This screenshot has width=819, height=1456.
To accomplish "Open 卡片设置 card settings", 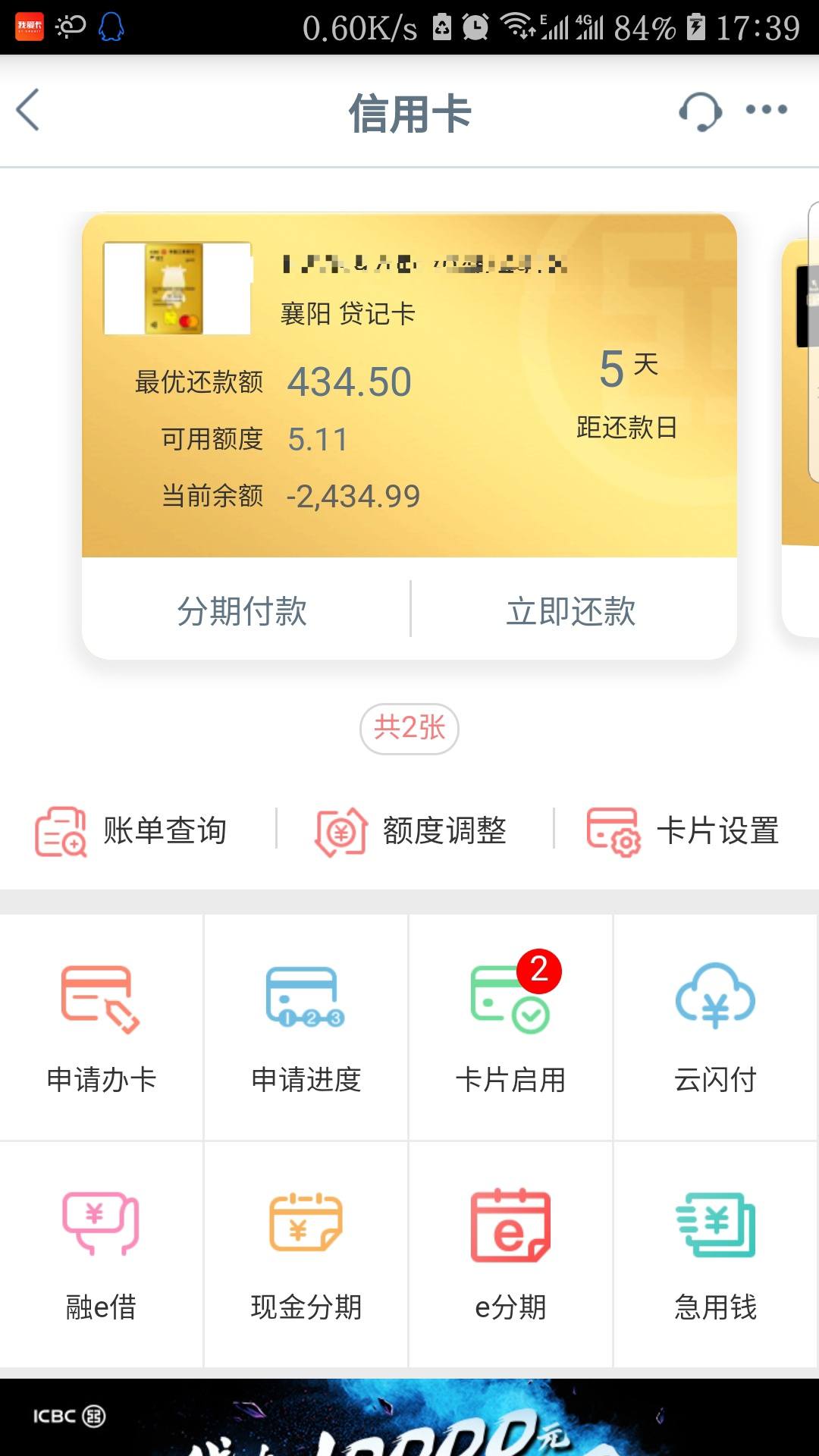I will click(683, 831).
